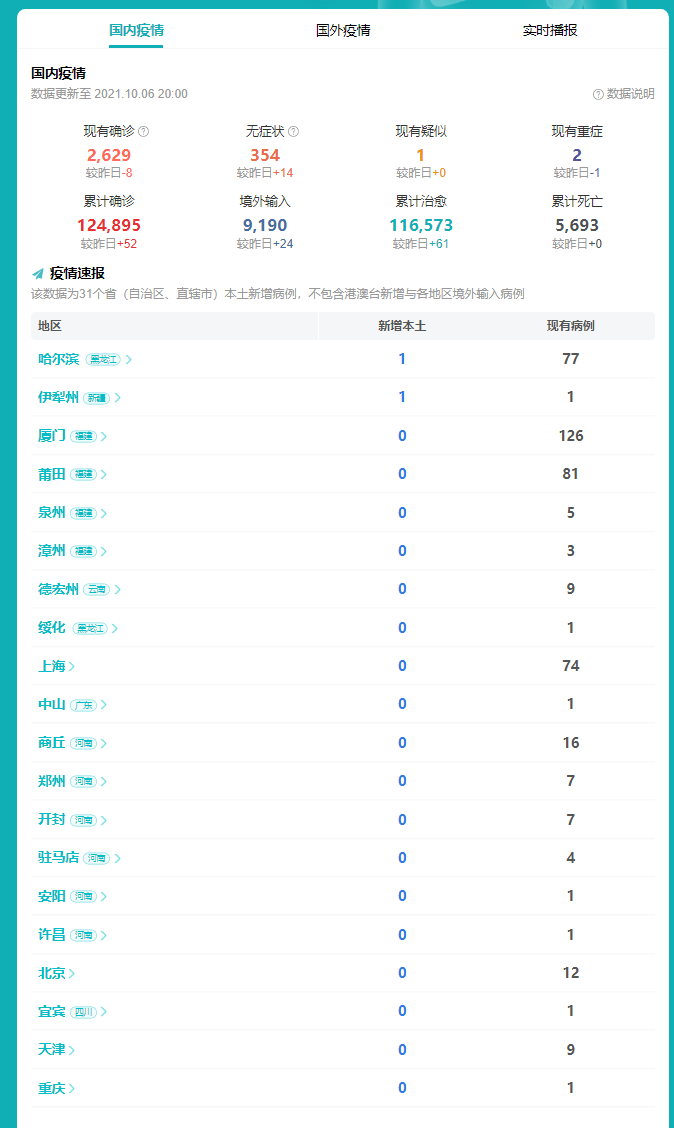View 莆田 outbreak details

52,474
